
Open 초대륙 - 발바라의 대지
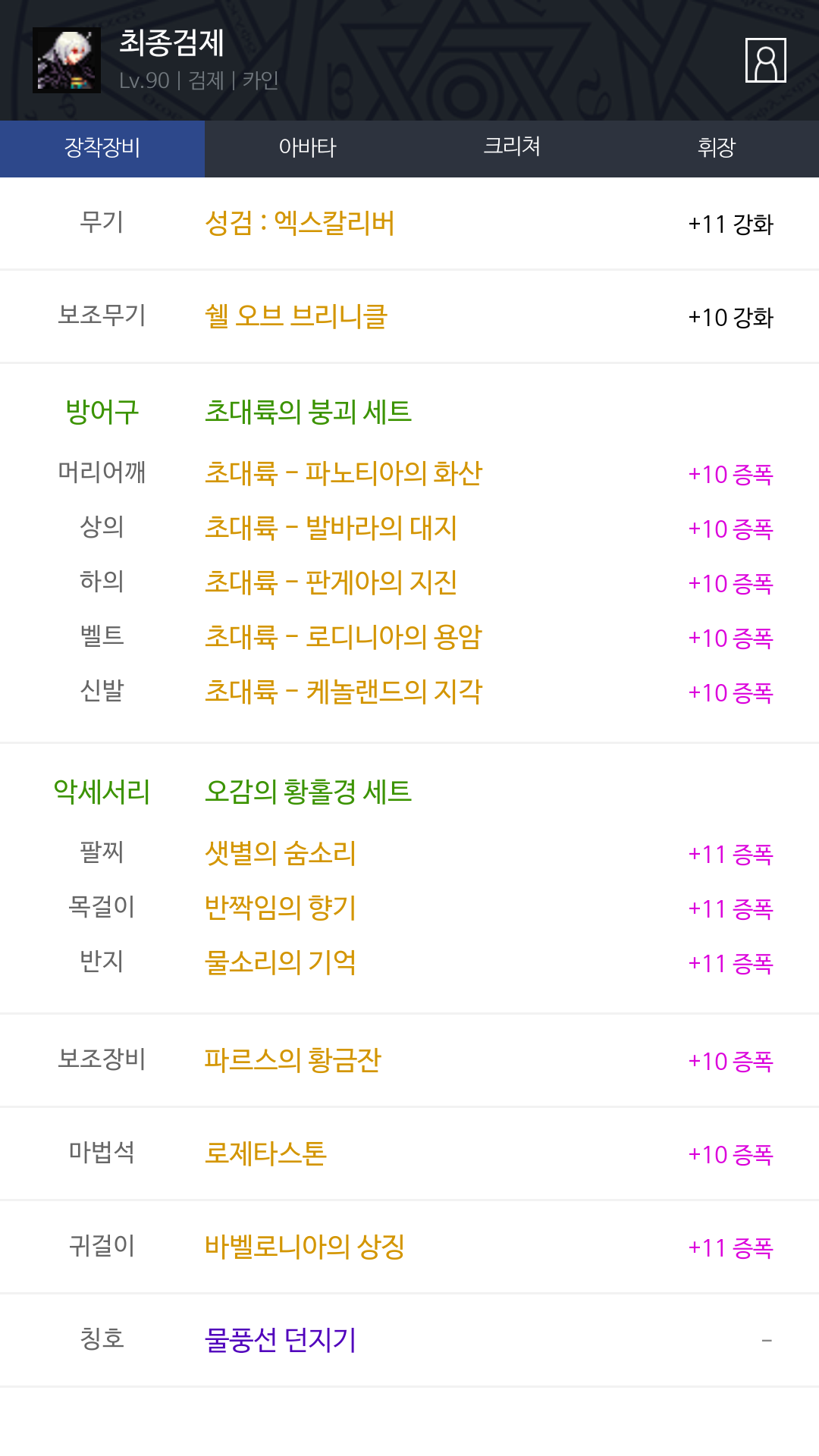pyautogui.click(x=331, y=528)
